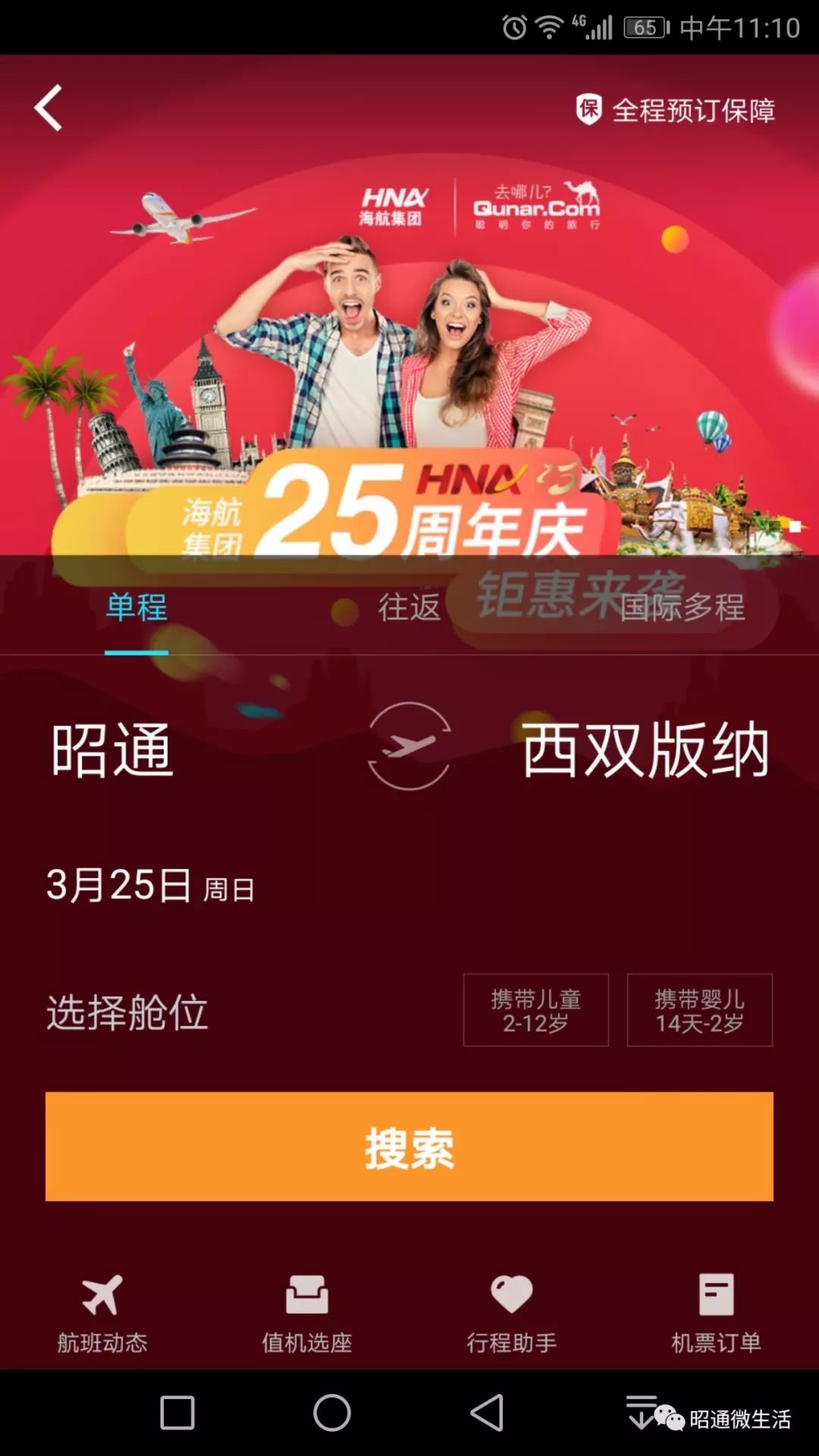
Task: Switch to the 国际多程 multi-city tab
Action: tap(682, 607)
